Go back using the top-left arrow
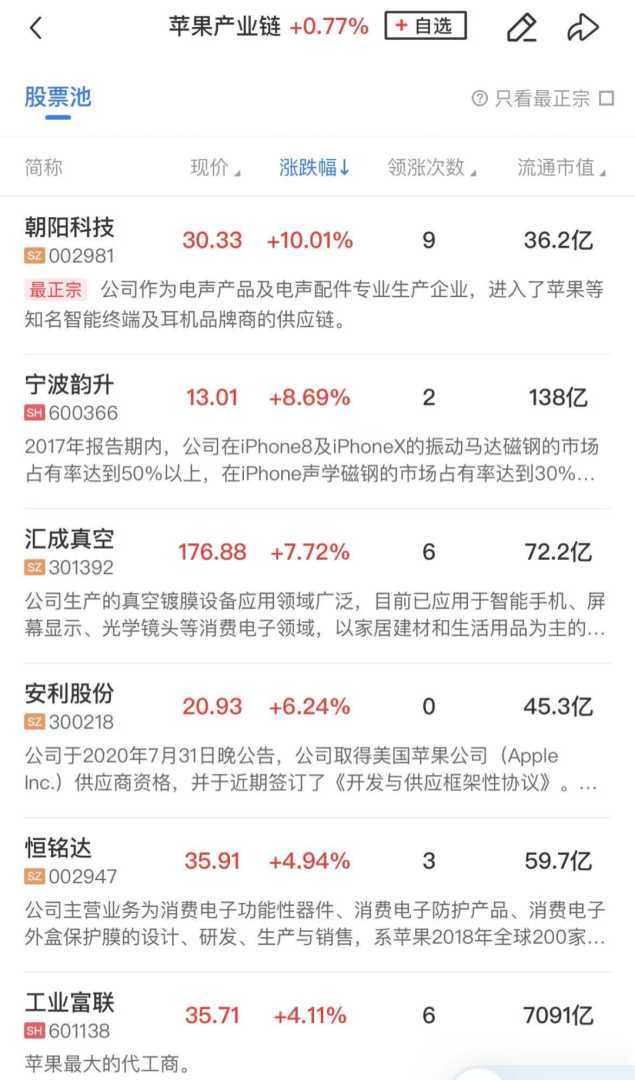Screen dimensions: 635x1080 [x=36, y=28]
